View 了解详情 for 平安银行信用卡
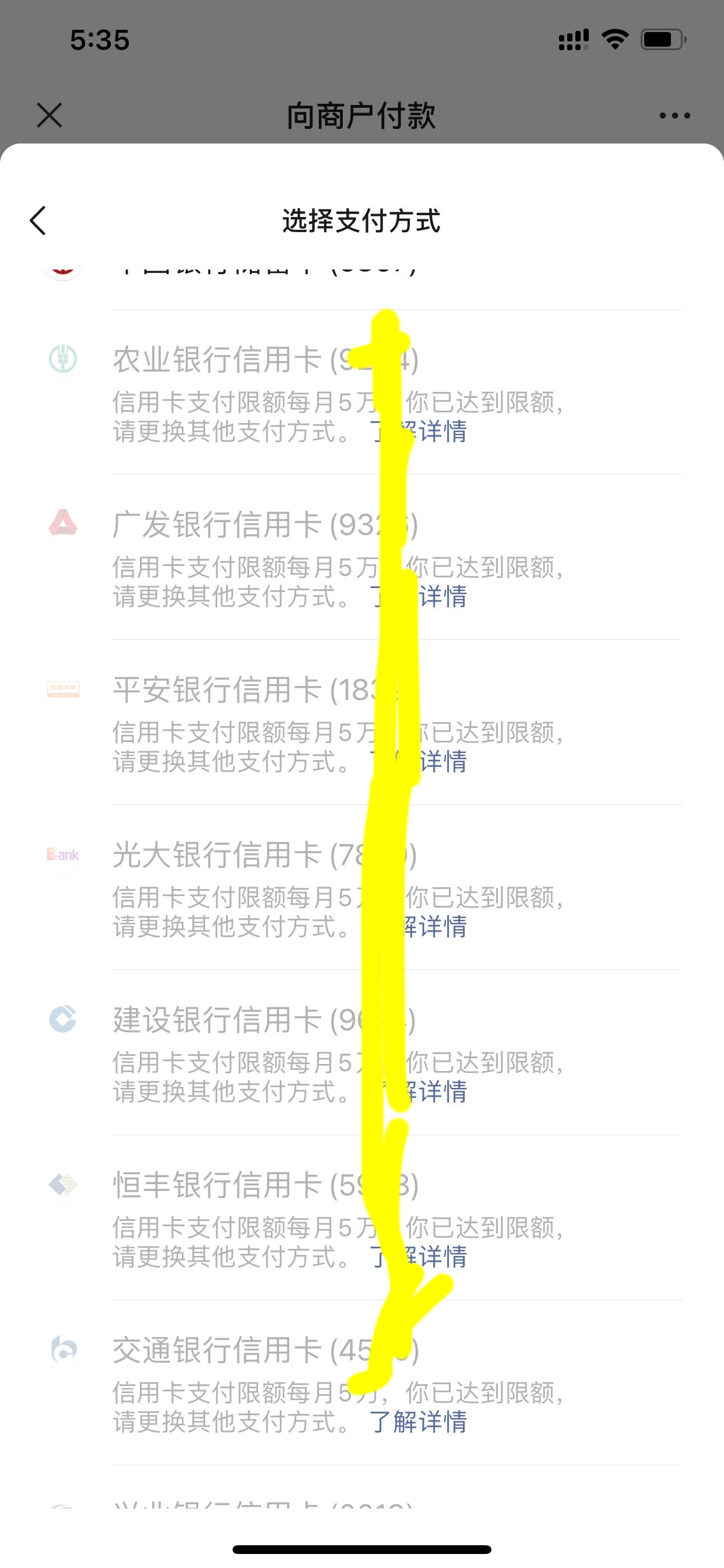 [x=419, y=761]
